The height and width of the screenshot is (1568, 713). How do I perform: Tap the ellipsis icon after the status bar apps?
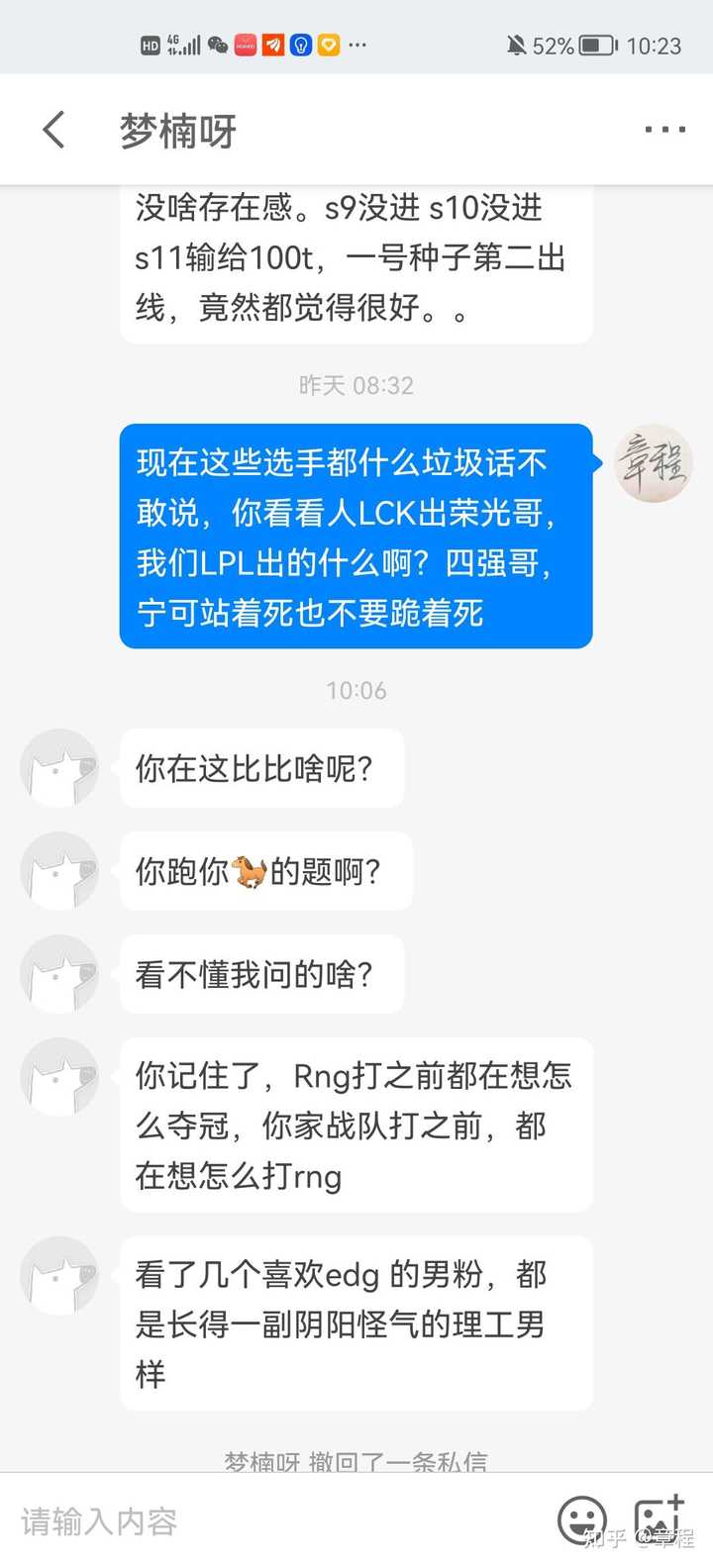358,44
